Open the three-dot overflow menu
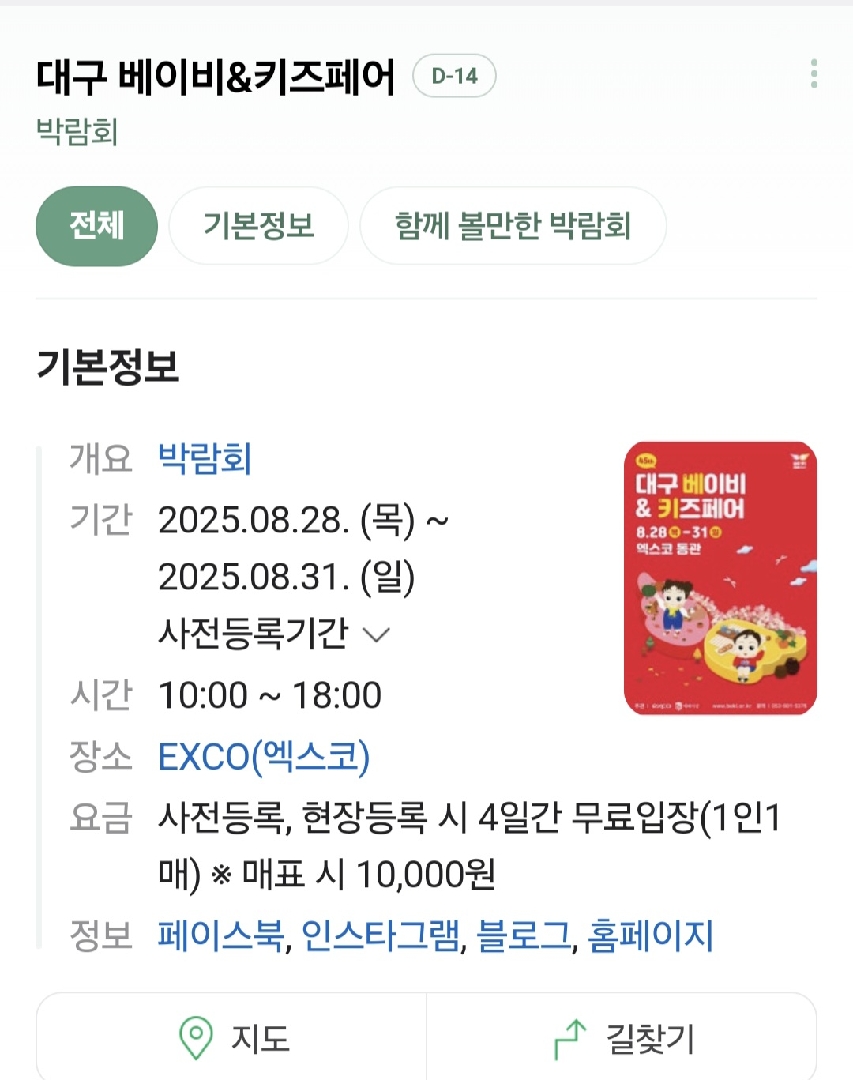 point(814,74)
